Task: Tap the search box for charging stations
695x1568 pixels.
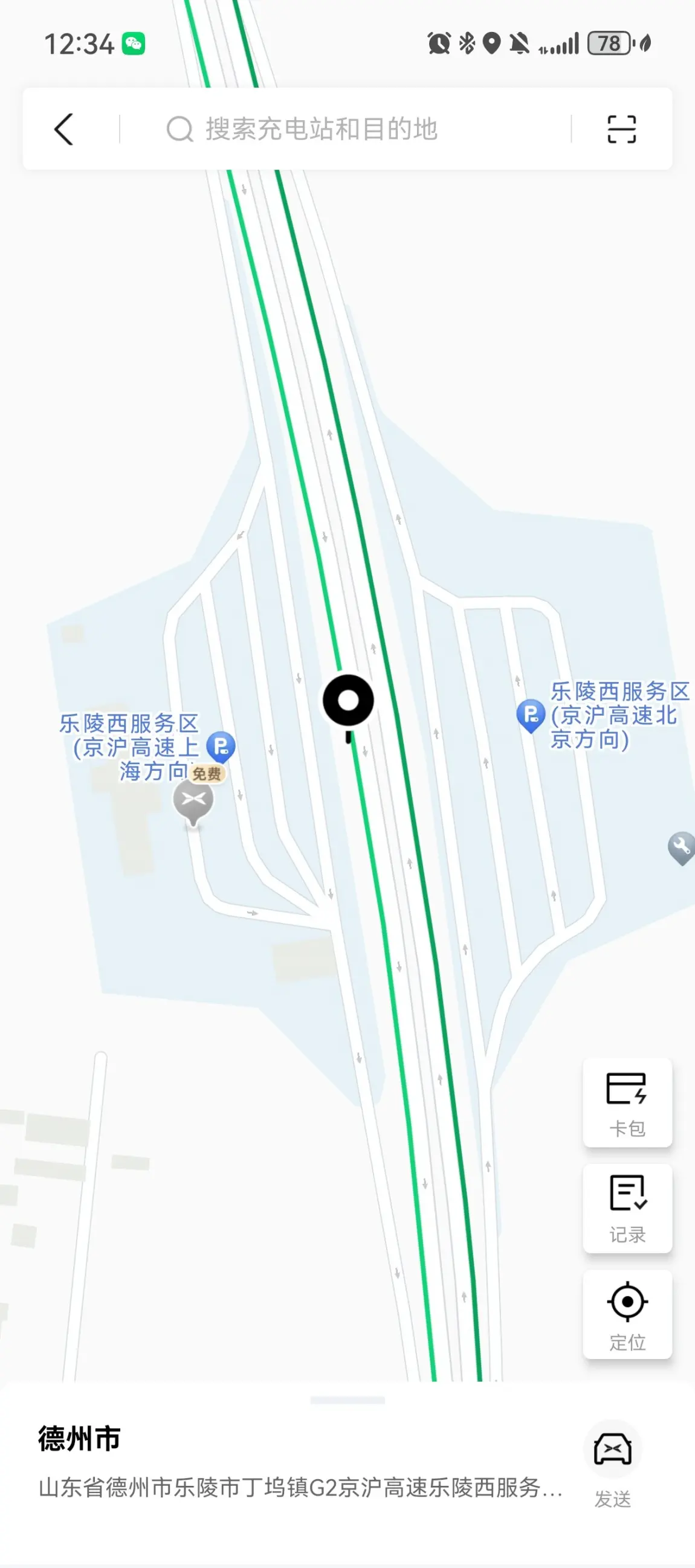Action: tap(345, 129)
